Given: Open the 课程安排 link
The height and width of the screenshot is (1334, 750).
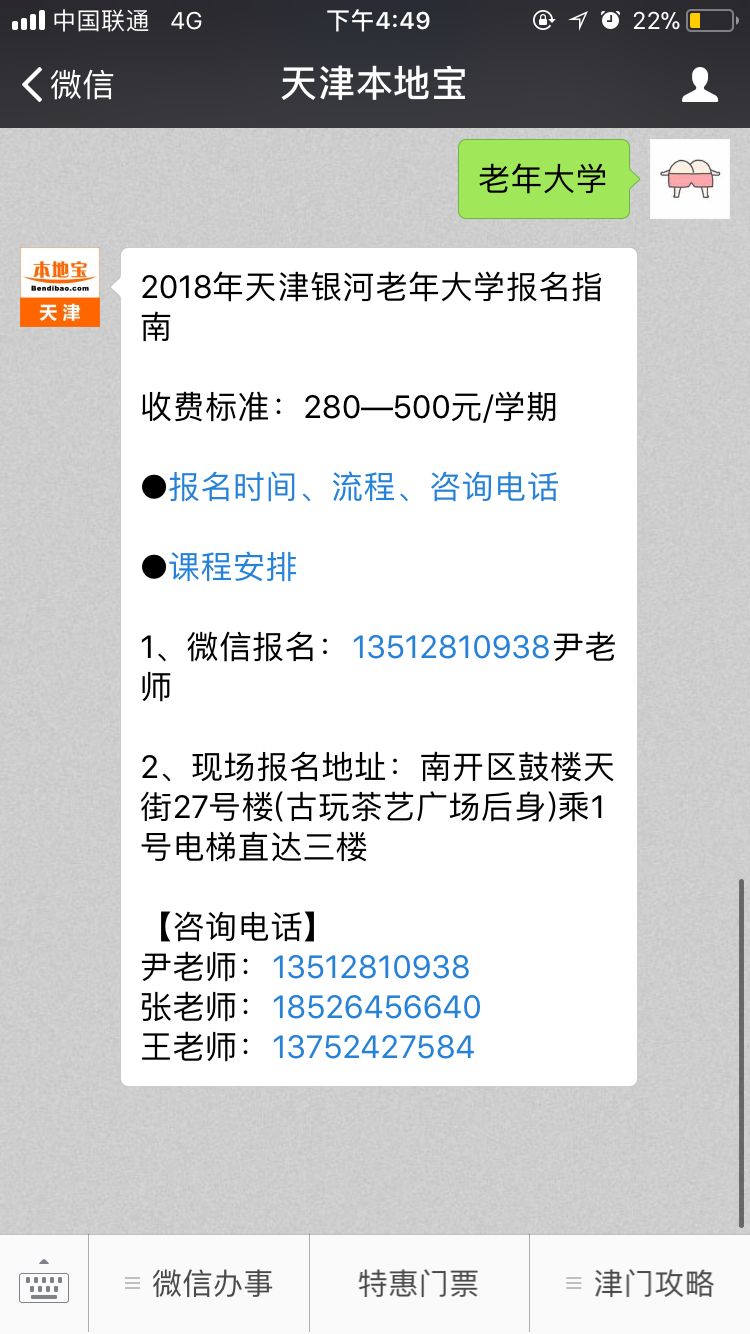Looking at the screenshot, I should pos(233,567).
